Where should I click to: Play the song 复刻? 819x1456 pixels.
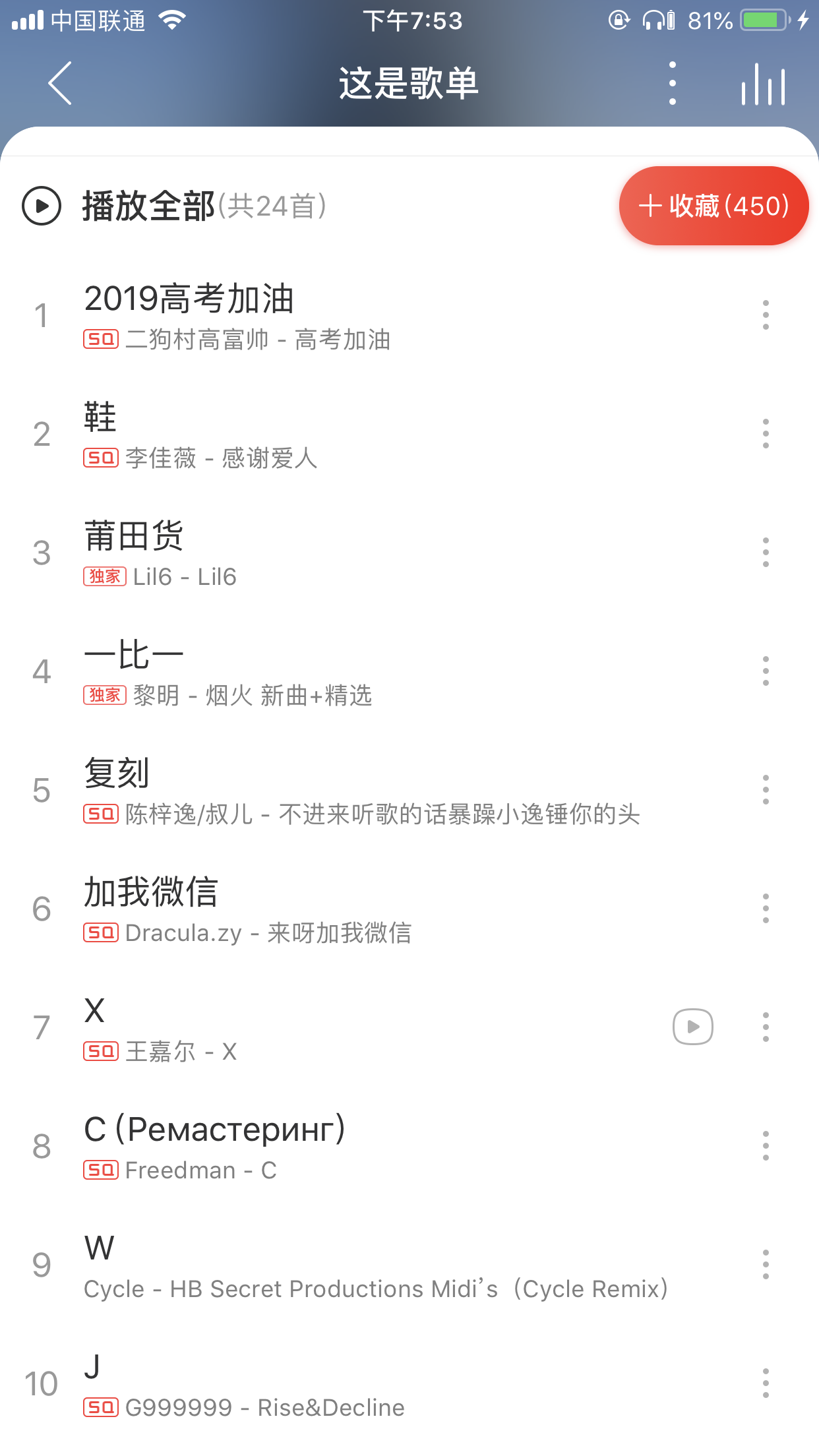tap(330, 790)
